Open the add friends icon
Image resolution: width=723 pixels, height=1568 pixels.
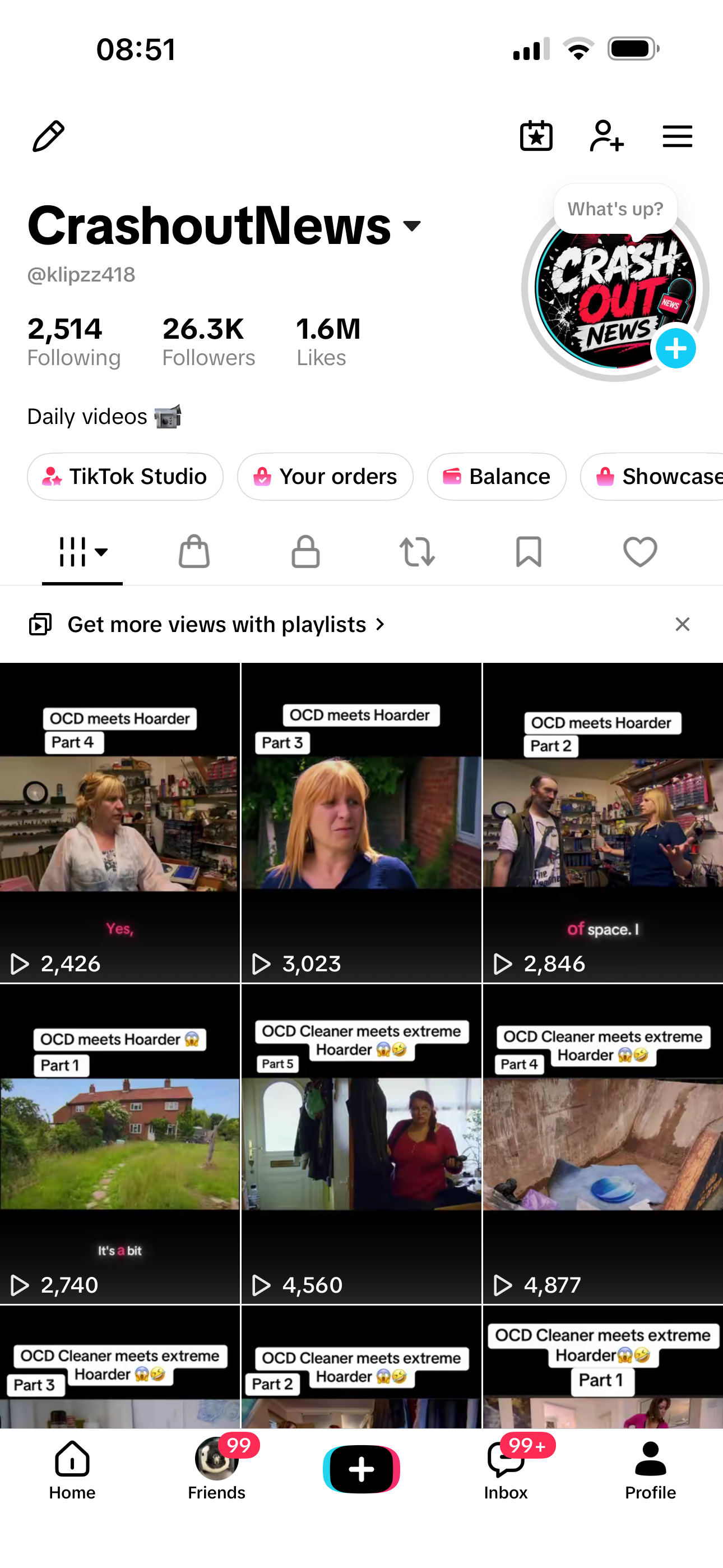tap(607, 136)
